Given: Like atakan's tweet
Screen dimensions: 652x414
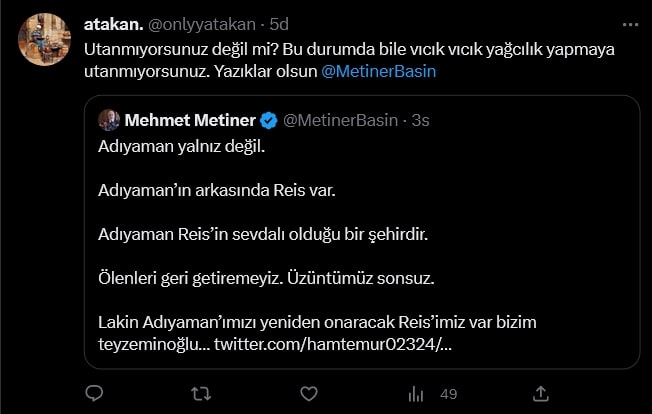Looking at the screenshot, I should coord(310,392).
